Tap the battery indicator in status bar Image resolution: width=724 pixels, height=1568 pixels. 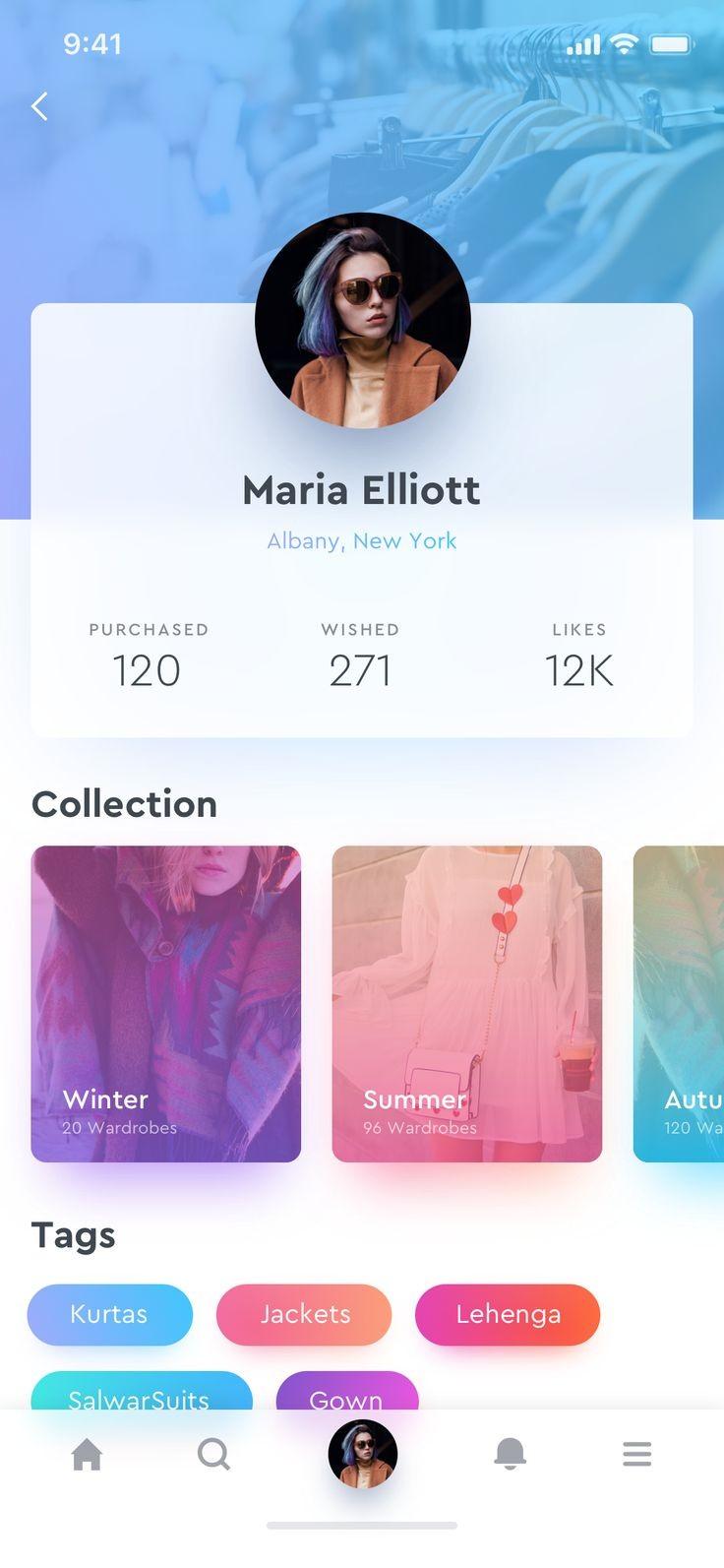(x=673, y=43)
